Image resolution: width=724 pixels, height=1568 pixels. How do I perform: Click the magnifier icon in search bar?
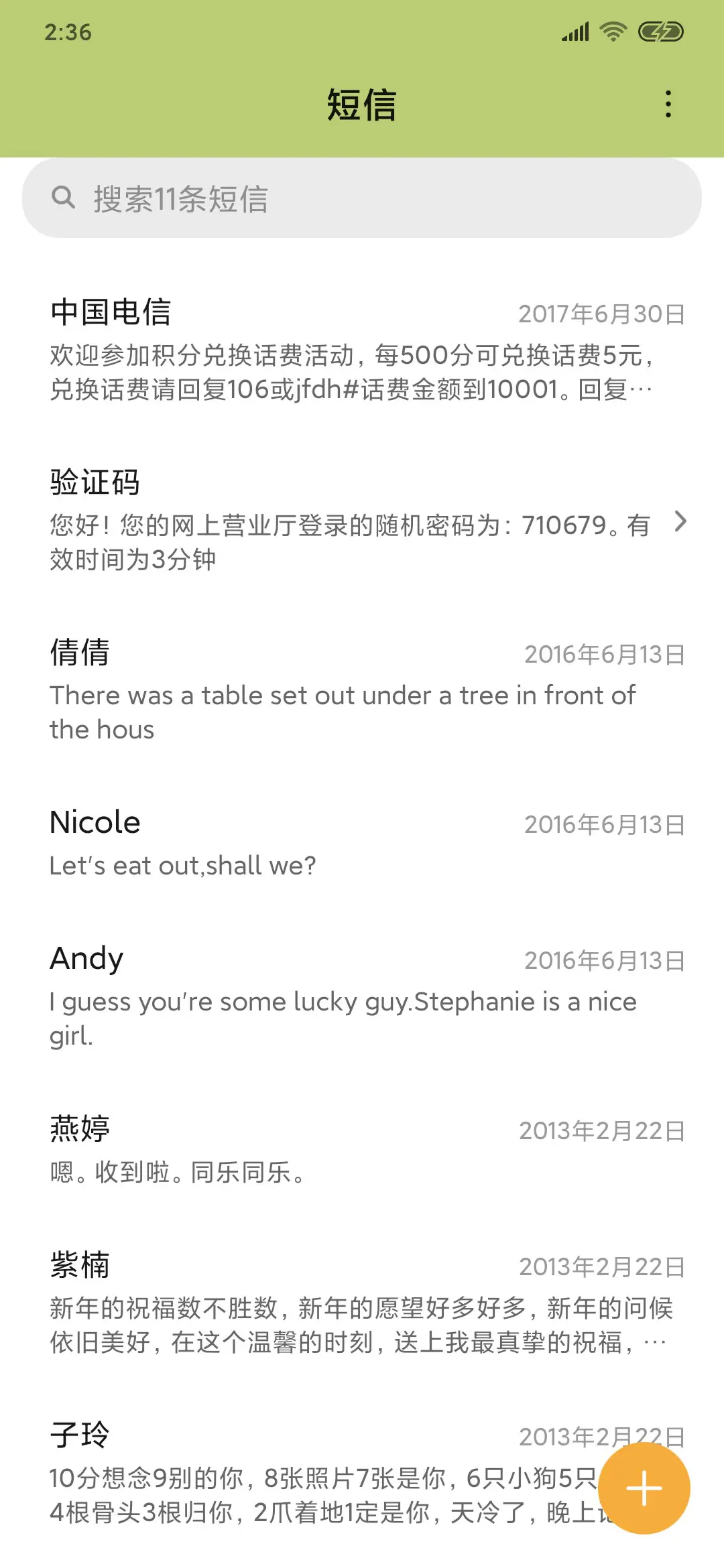(x=64, y=196)
